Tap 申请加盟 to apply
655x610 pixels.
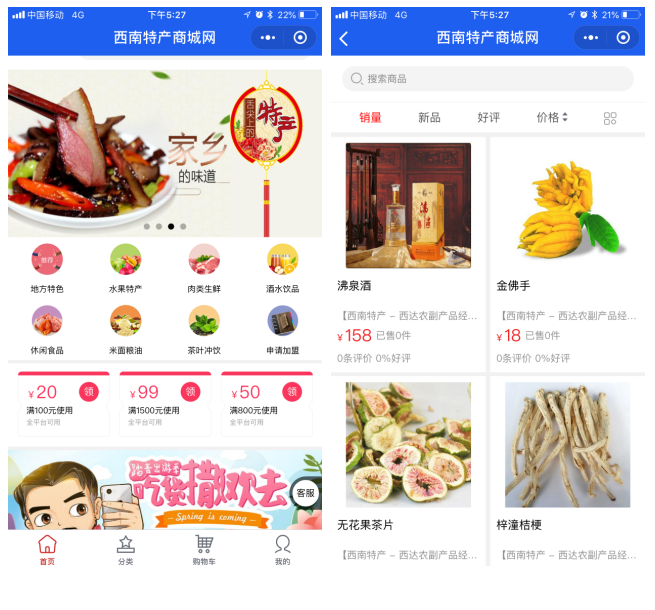pos(282,329)
